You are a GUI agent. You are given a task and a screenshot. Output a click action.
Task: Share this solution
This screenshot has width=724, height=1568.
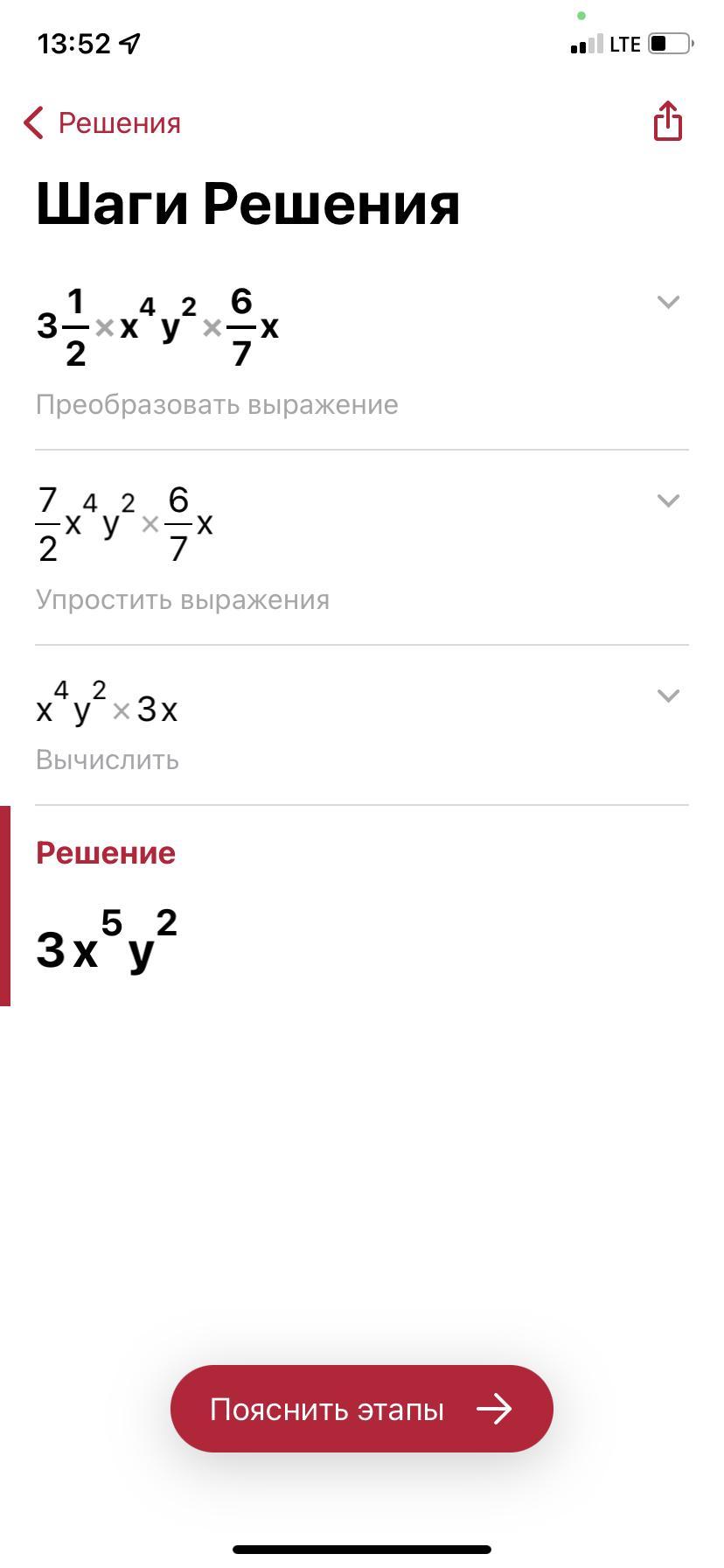(667, 121)
